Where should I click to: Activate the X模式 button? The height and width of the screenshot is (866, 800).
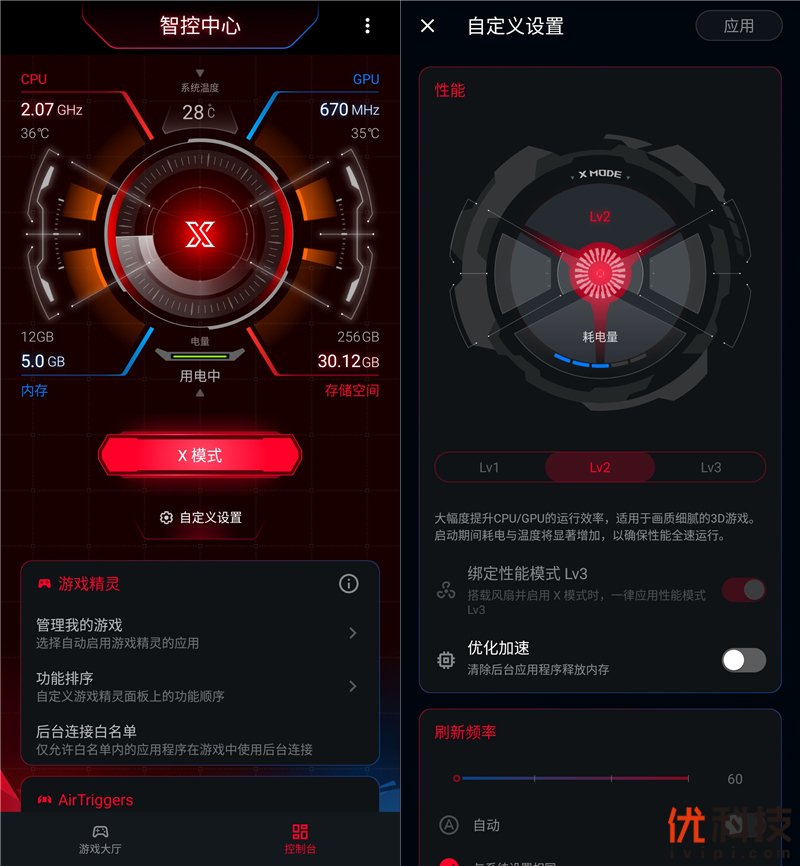[200, 456]
